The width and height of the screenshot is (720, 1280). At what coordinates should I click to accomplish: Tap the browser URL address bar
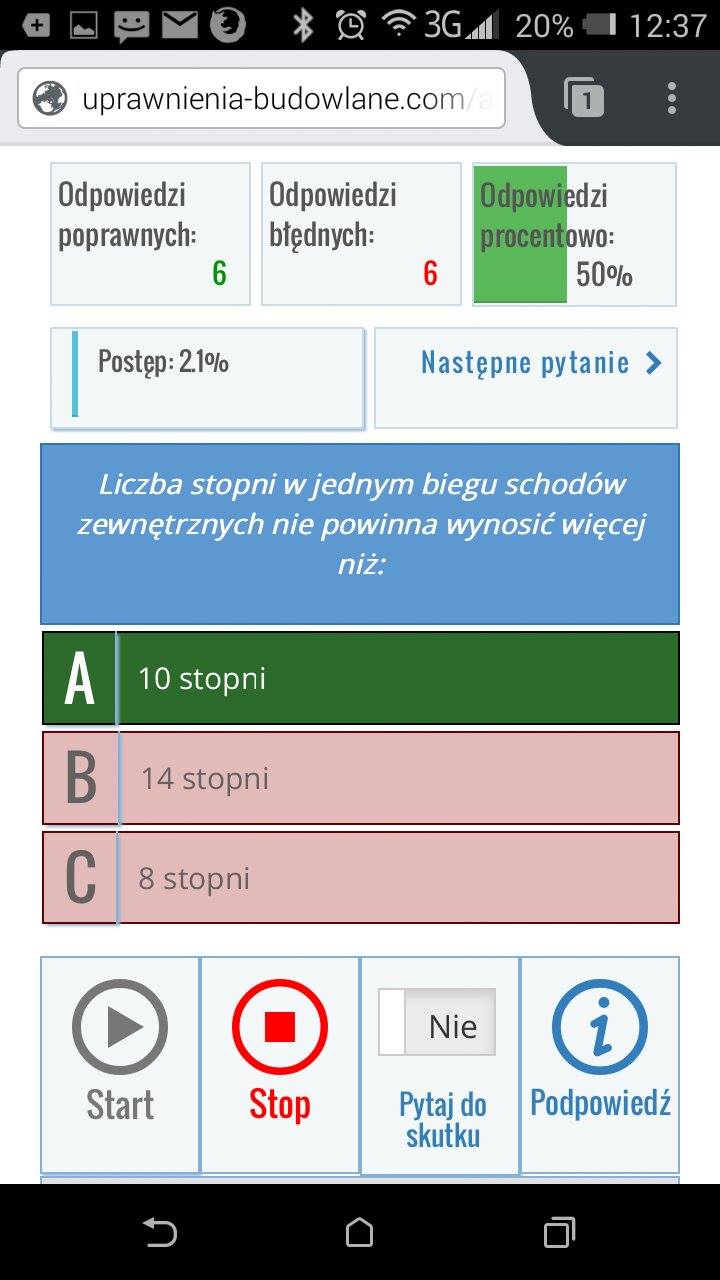261,99
